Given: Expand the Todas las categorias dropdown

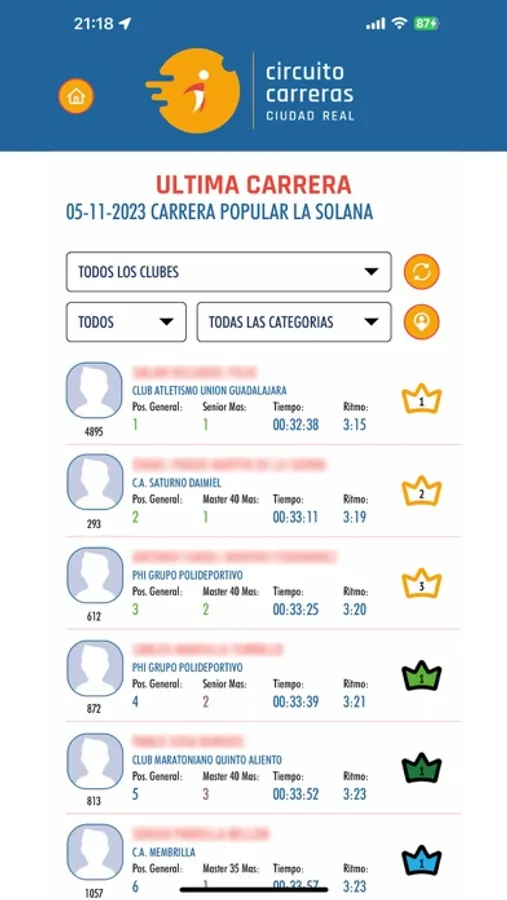Looking at the screenshot, I should pyautogui.click(x=294, y=322).
